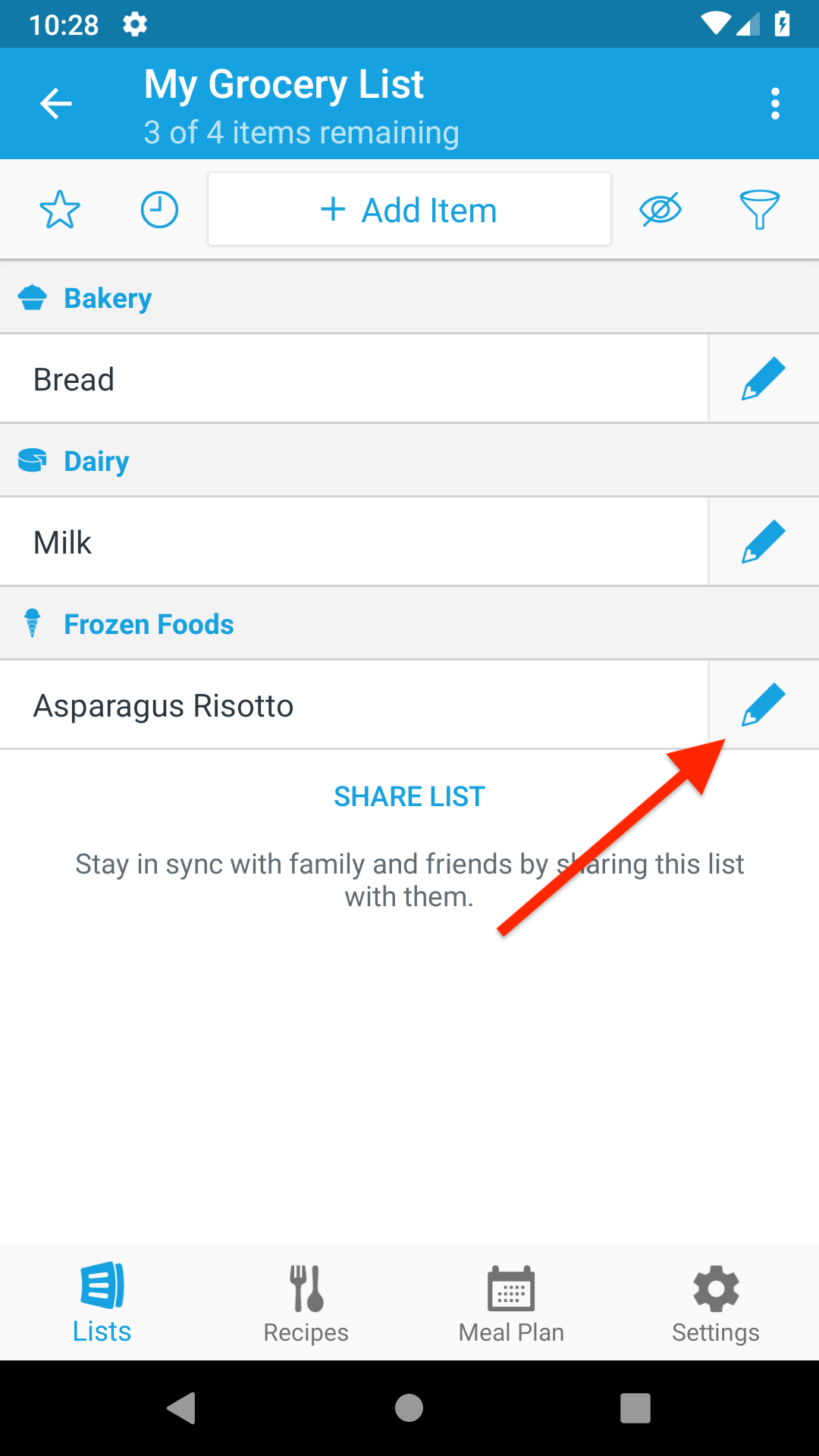Select the Lists tab
819x1456 pixels.
(x=102, y=1304)
